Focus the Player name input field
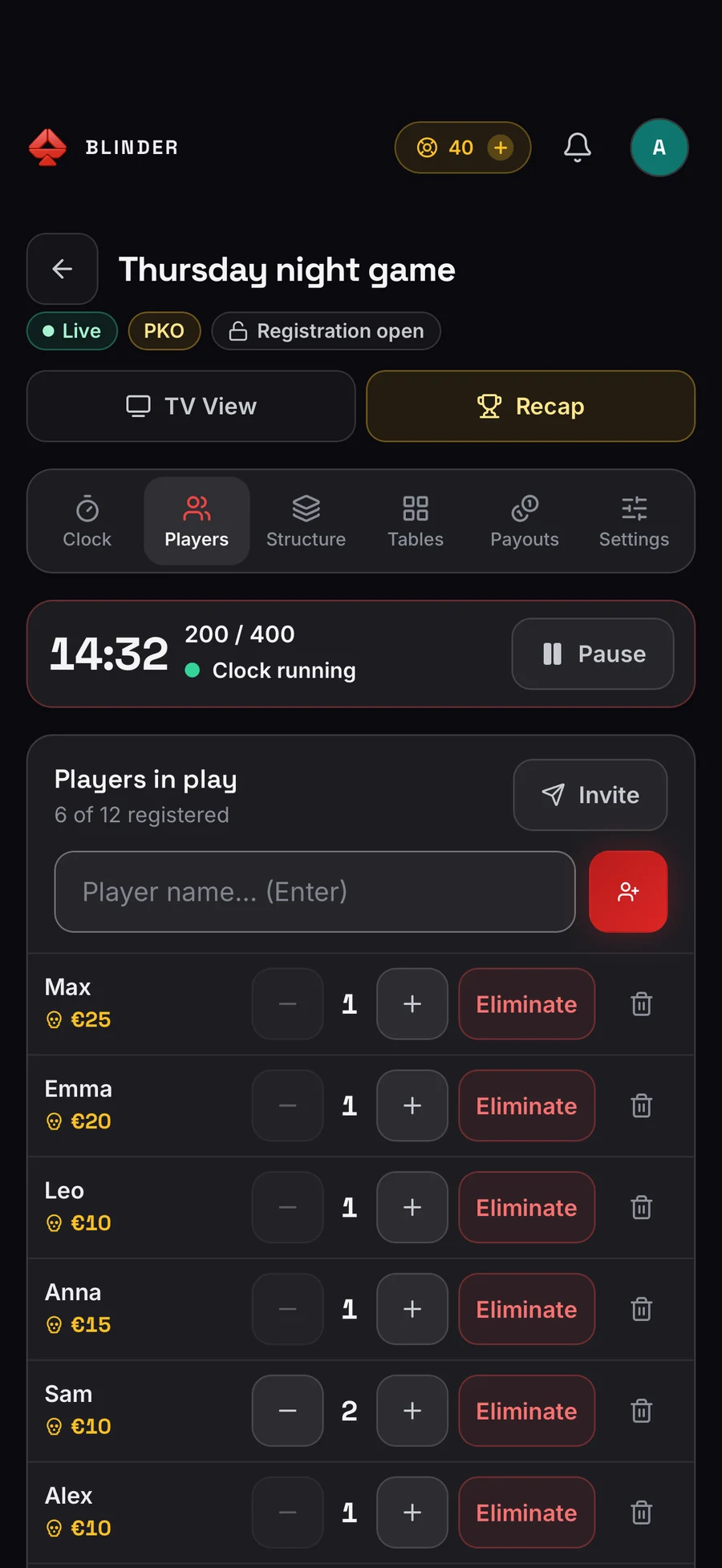The width and height of the screenshot is (722, 1568). point(314,892)
